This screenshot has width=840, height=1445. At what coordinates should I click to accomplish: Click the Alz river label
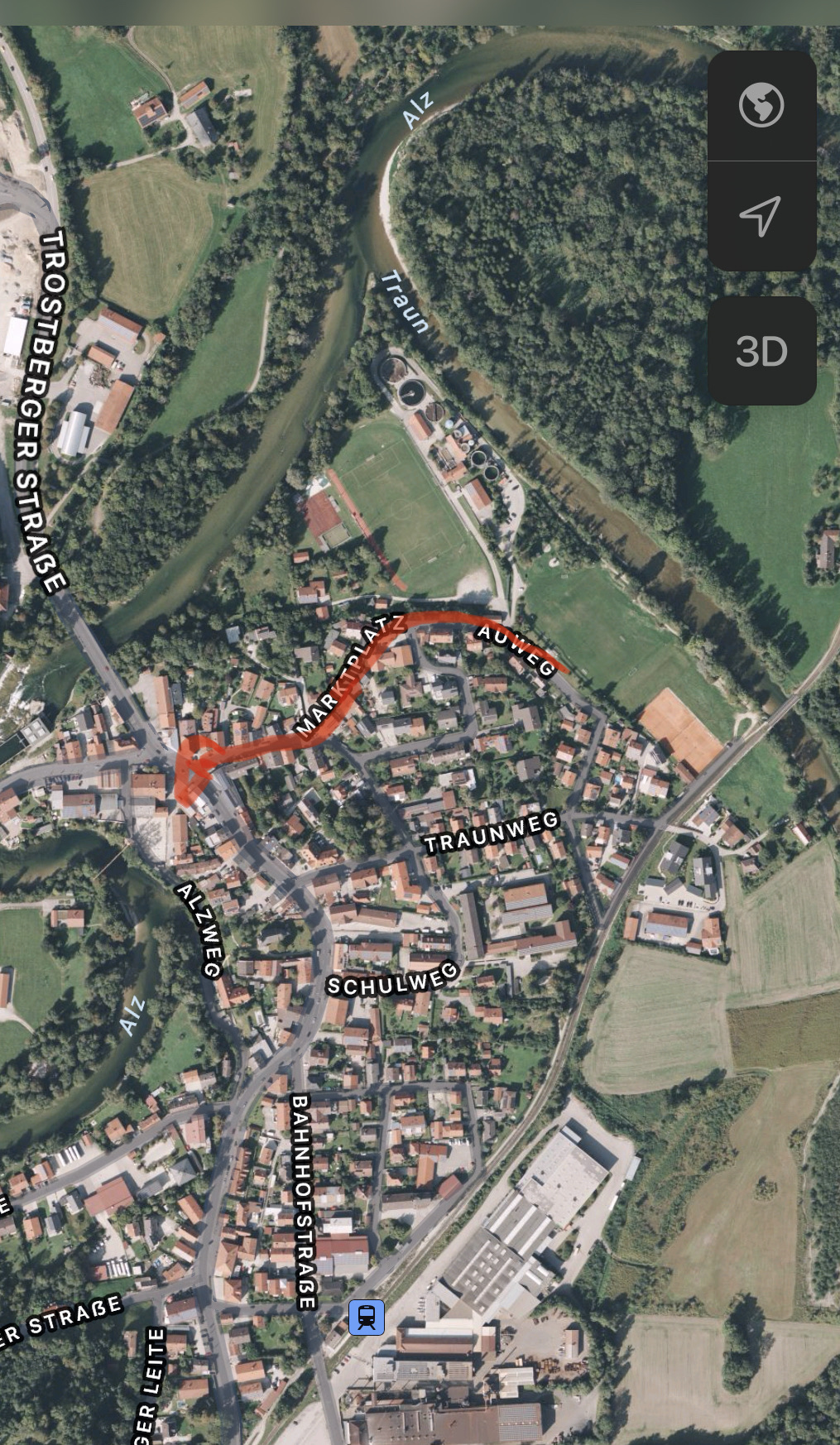[x=416, y=109]
